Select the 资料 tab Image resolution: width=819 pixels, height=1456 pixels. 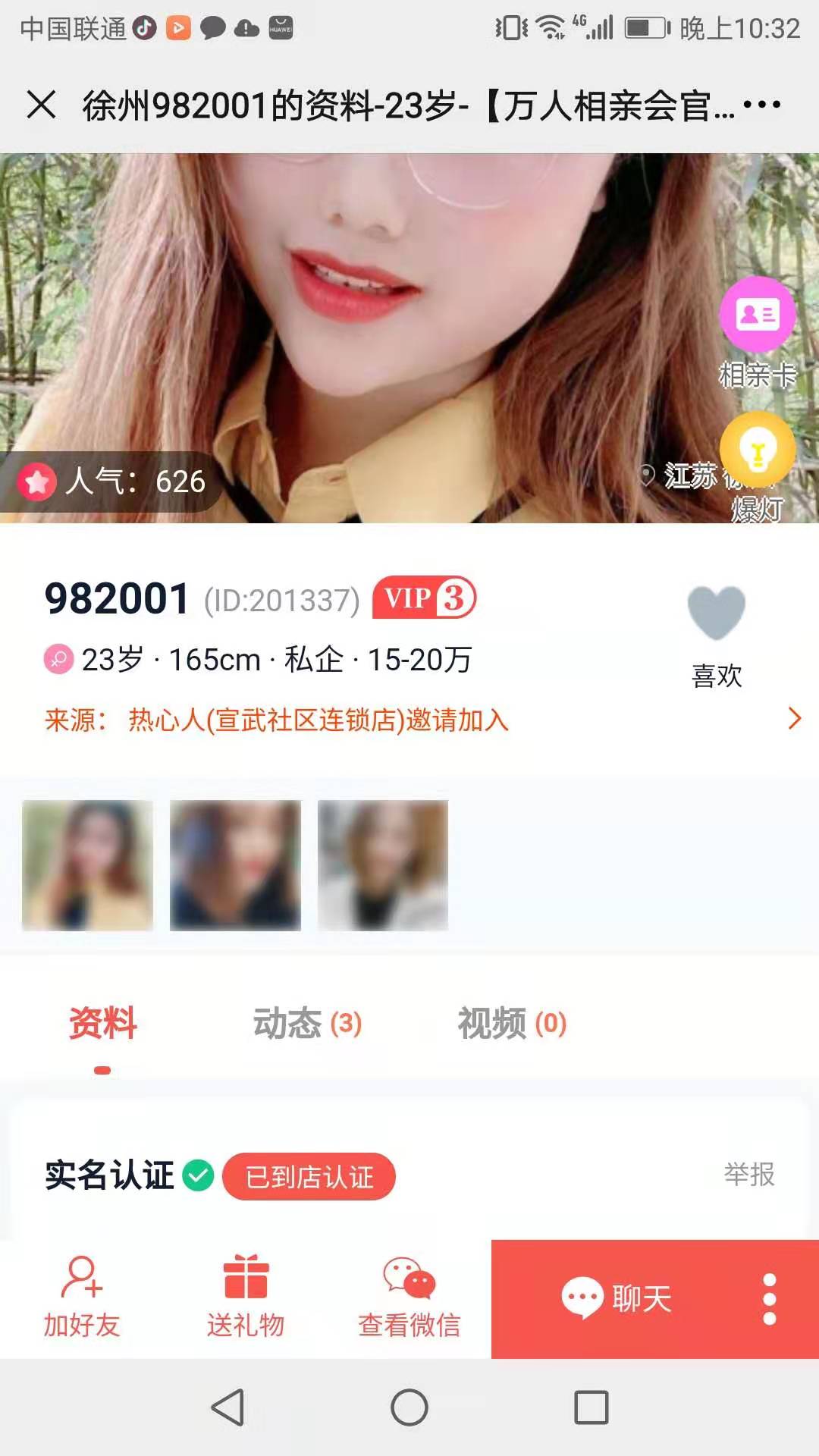click(x=102, y=1023)
